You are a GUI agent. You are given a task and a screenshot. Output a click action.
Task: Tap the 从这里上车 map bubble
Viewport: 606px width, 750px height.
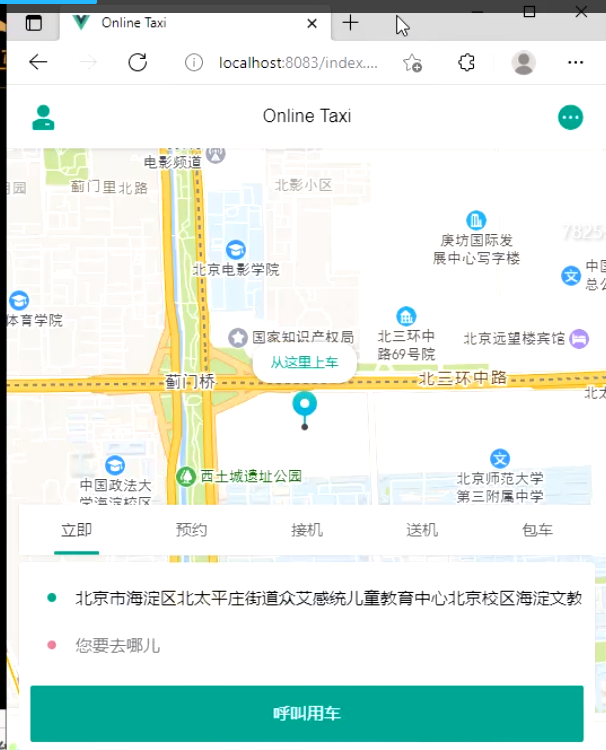304,362
